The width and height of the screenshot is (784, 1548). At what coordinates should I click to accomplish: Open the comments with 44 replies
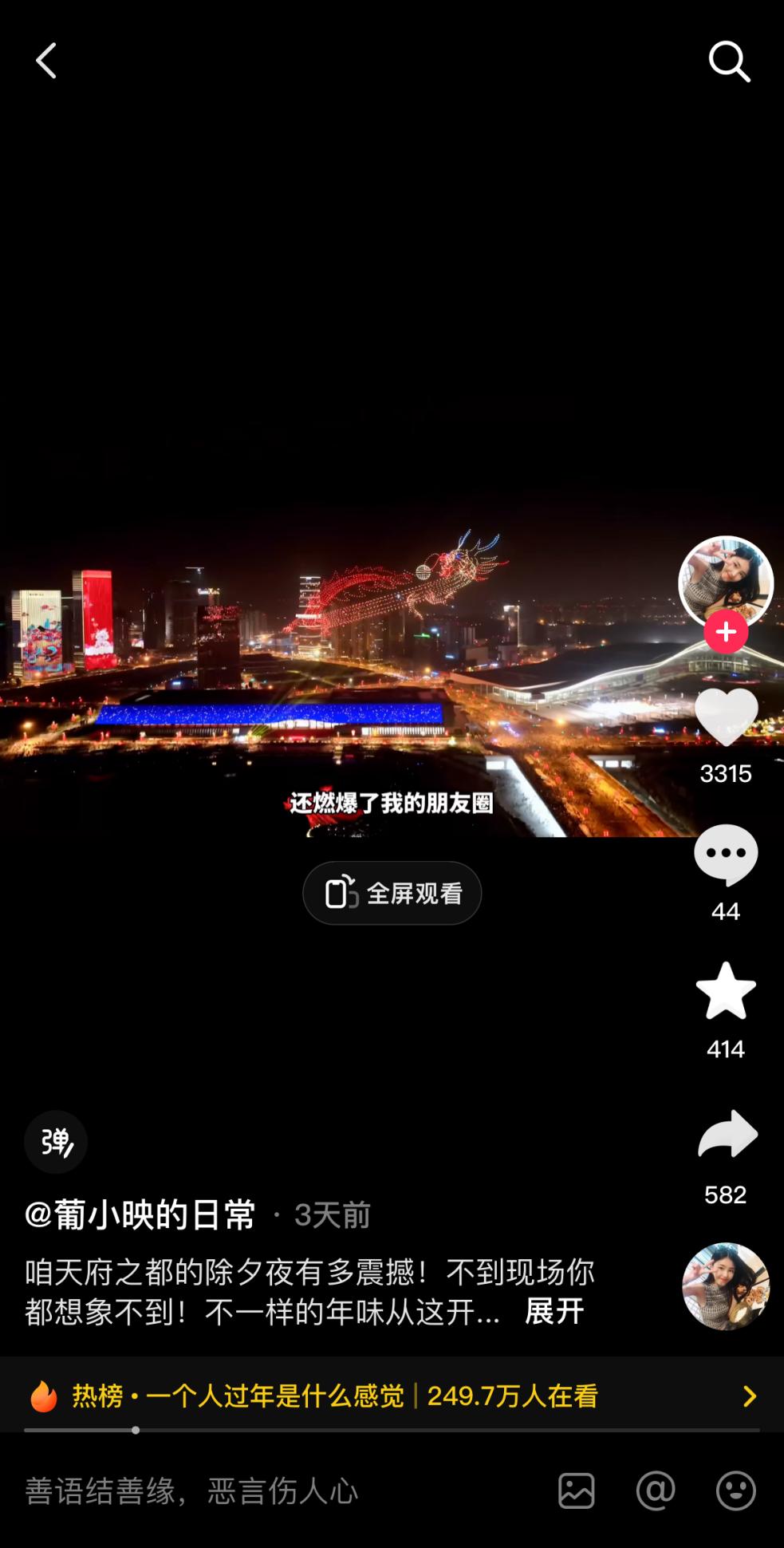(726, 855)
